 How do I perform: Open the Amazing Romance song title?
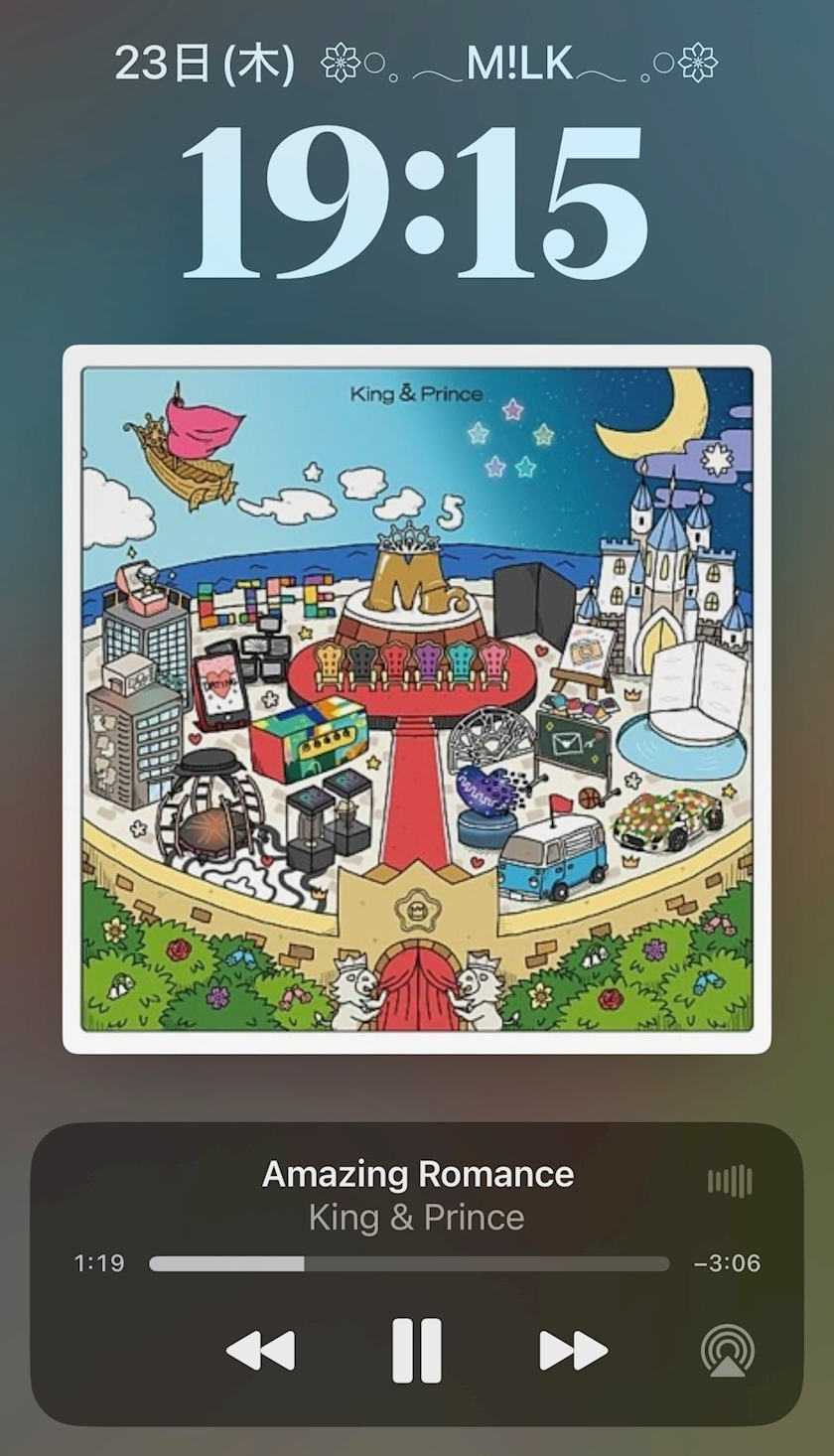click(417, 1174)
